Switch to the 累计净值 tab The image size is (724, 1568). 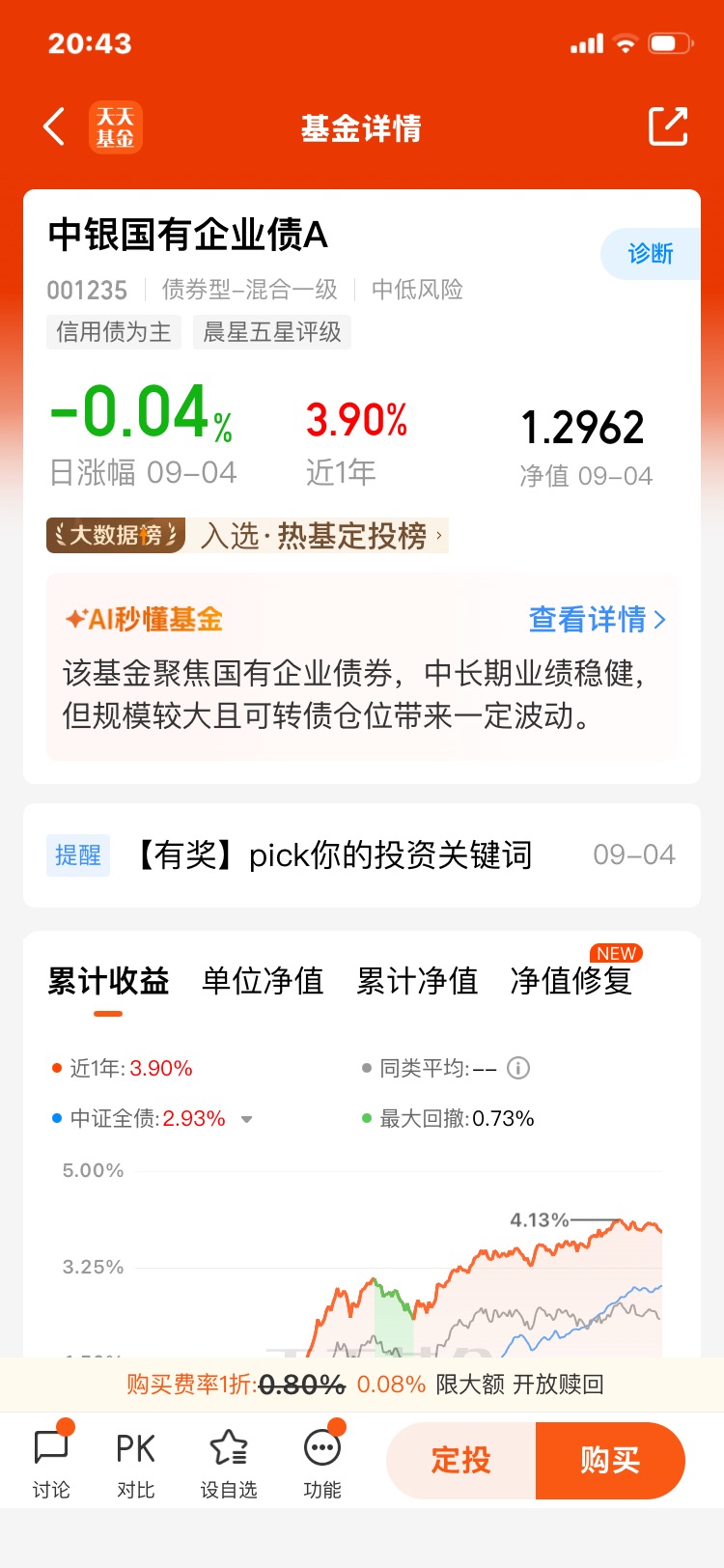point(417,981)
